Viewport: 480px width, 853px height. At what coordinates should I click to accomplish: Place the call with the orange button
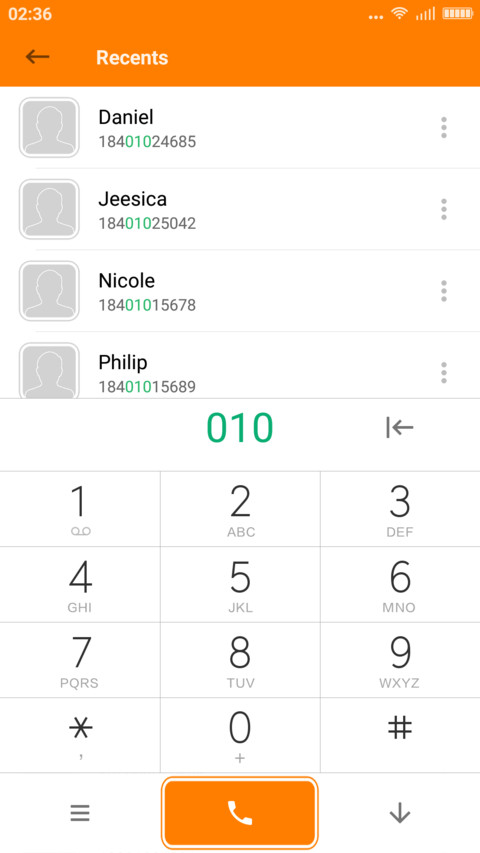pos(240,813)
